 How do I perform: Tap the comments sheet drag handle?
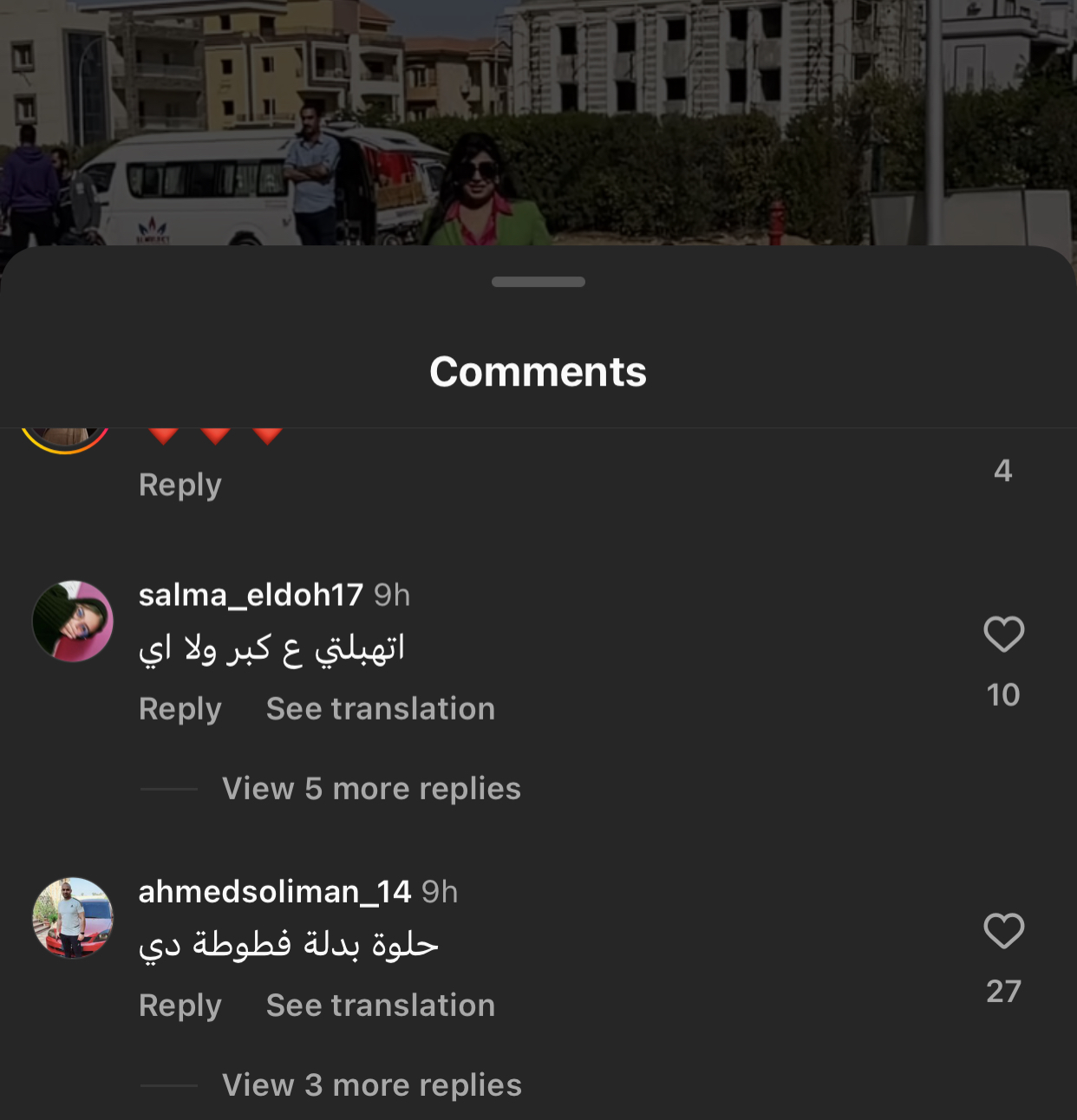coord(538,282)
